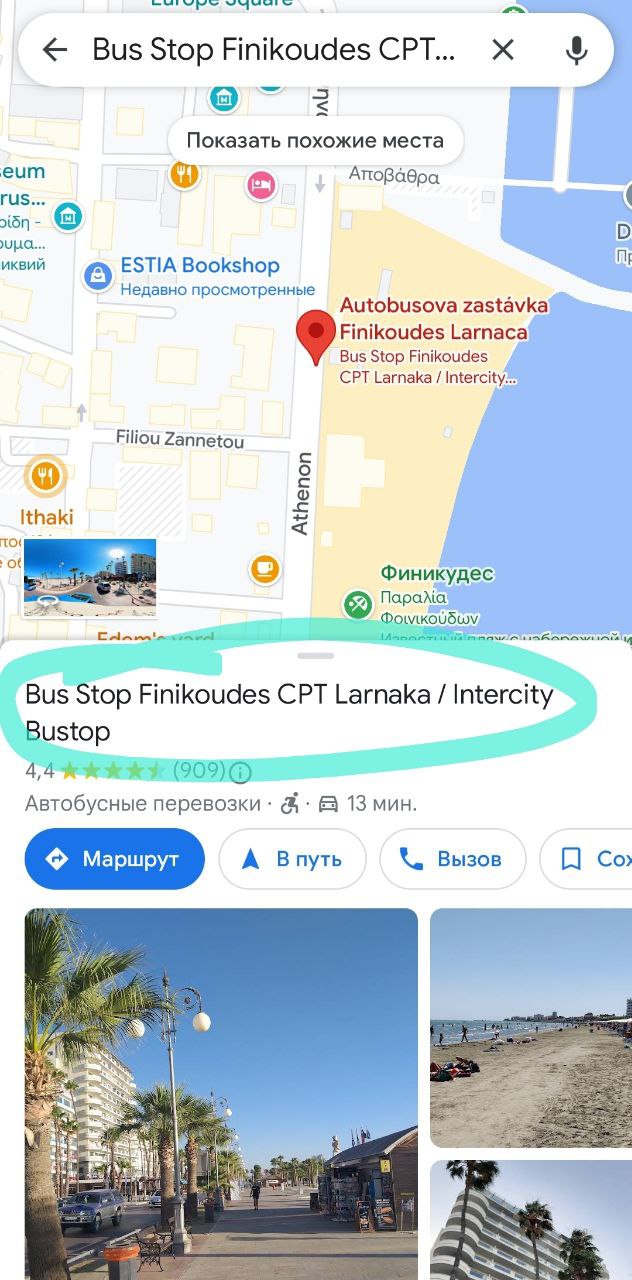632x1280 pixels.
Task: Call the place using Вызов
Action: 450,859
